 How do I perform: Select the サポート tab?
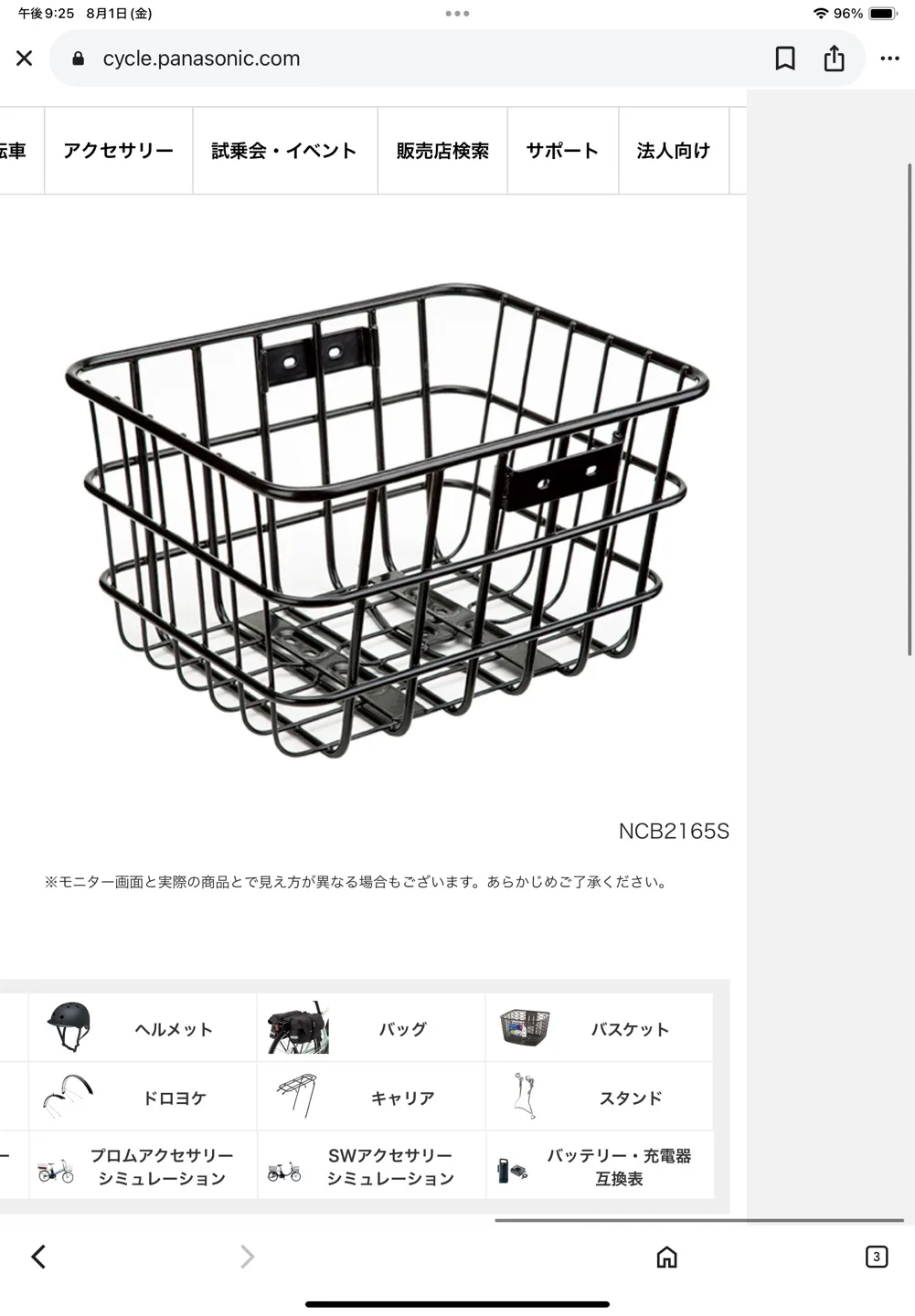tap(562, 151)
